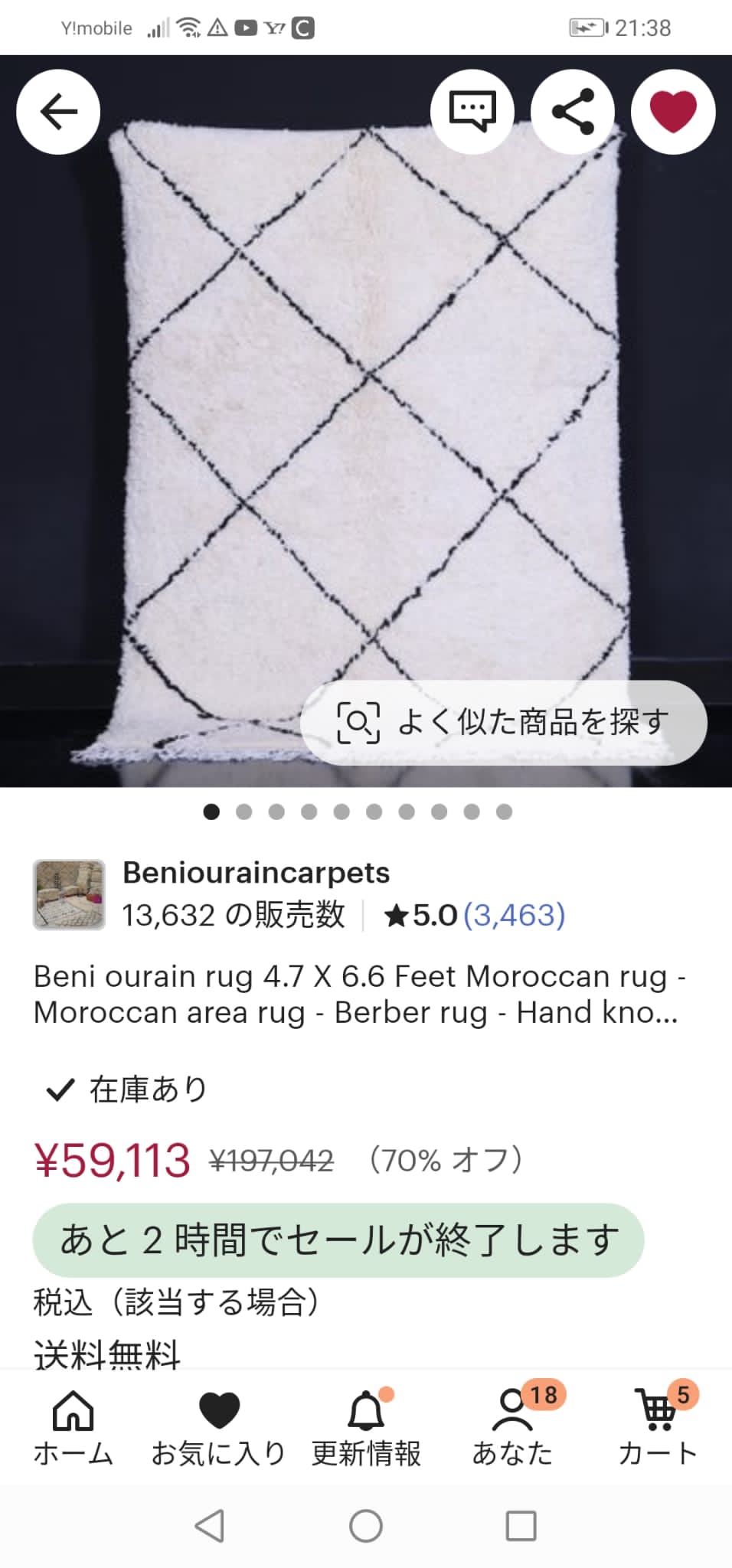732x1568 pixels.
Task: Go back using the arrow button
Action: pos(58,112)
